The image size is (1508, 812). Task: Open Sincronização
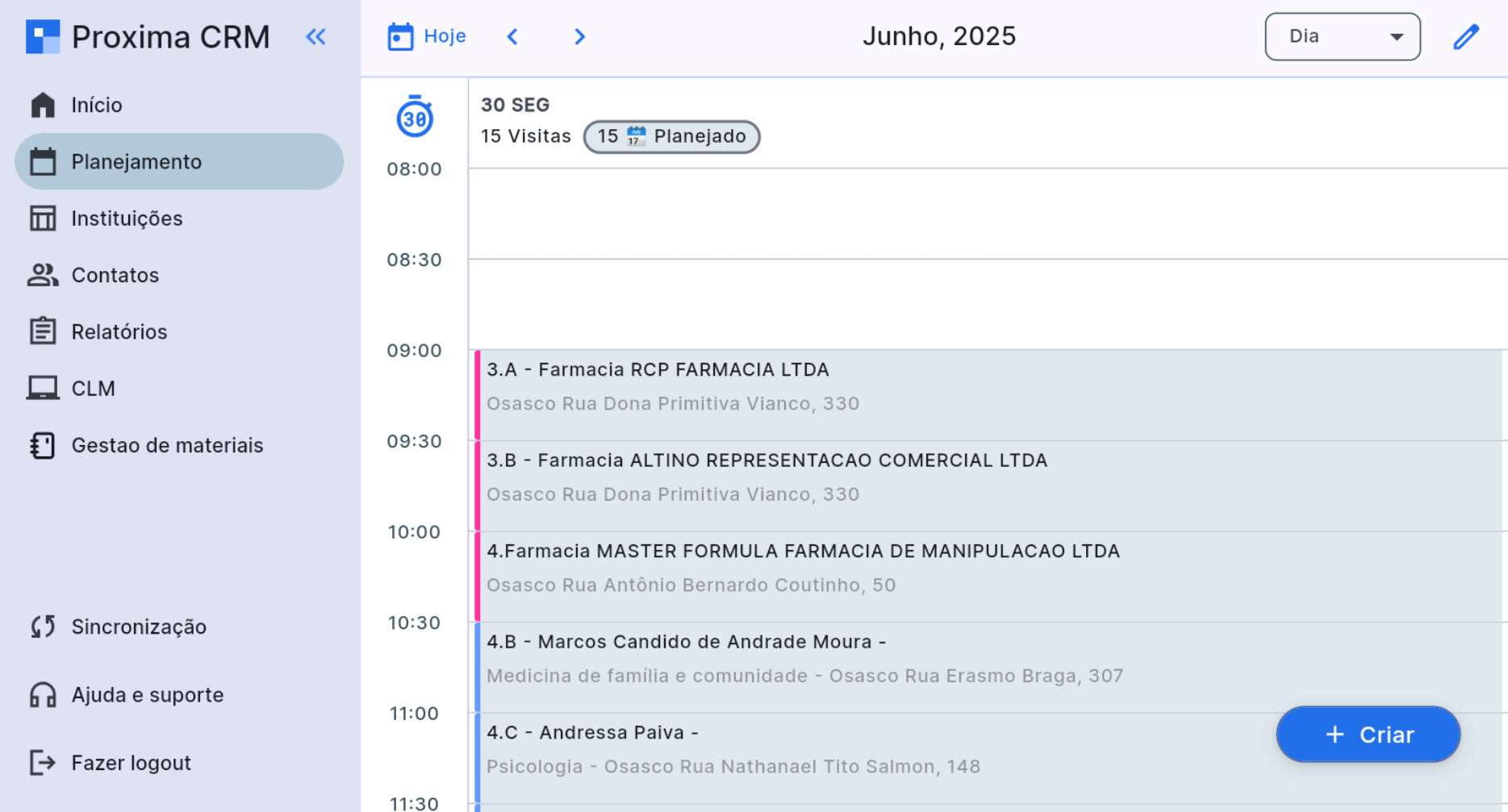138,627
